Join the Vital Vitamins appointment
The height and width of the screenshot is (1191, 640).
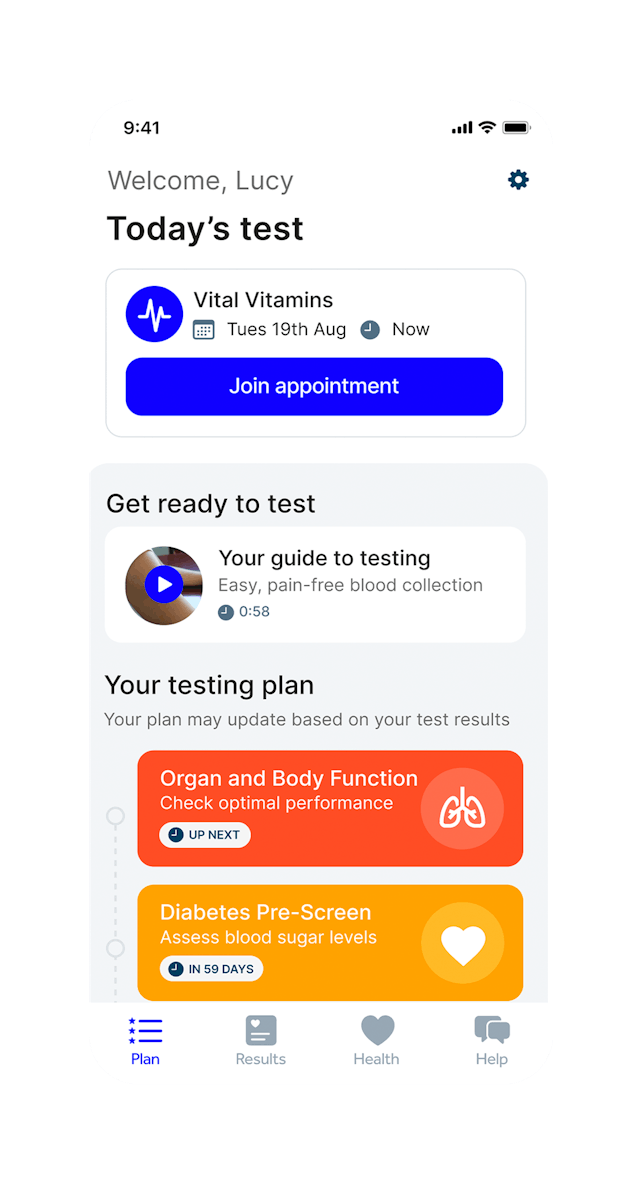click(x=314, y=387)
